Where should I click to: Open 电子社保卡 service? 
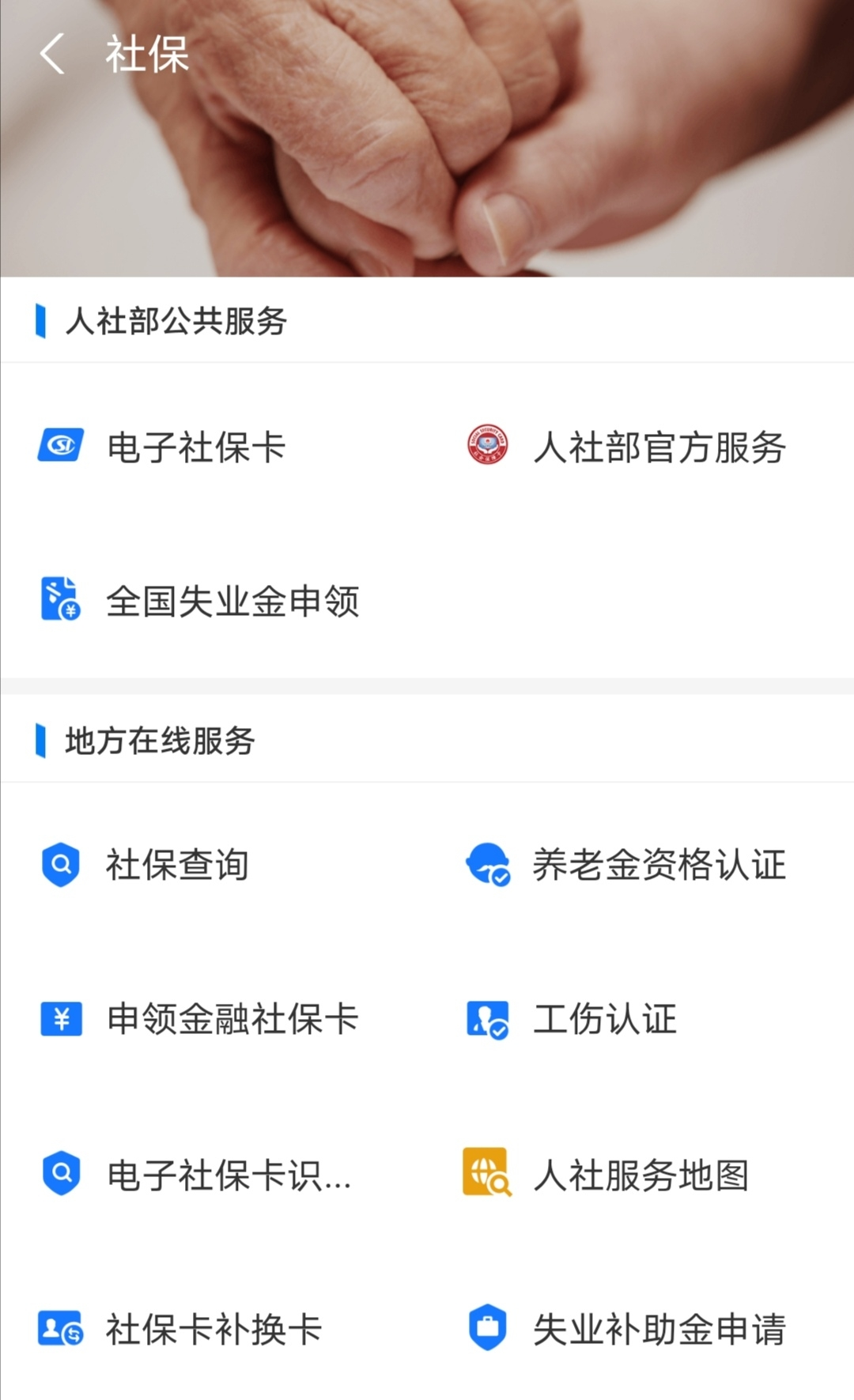162,447
